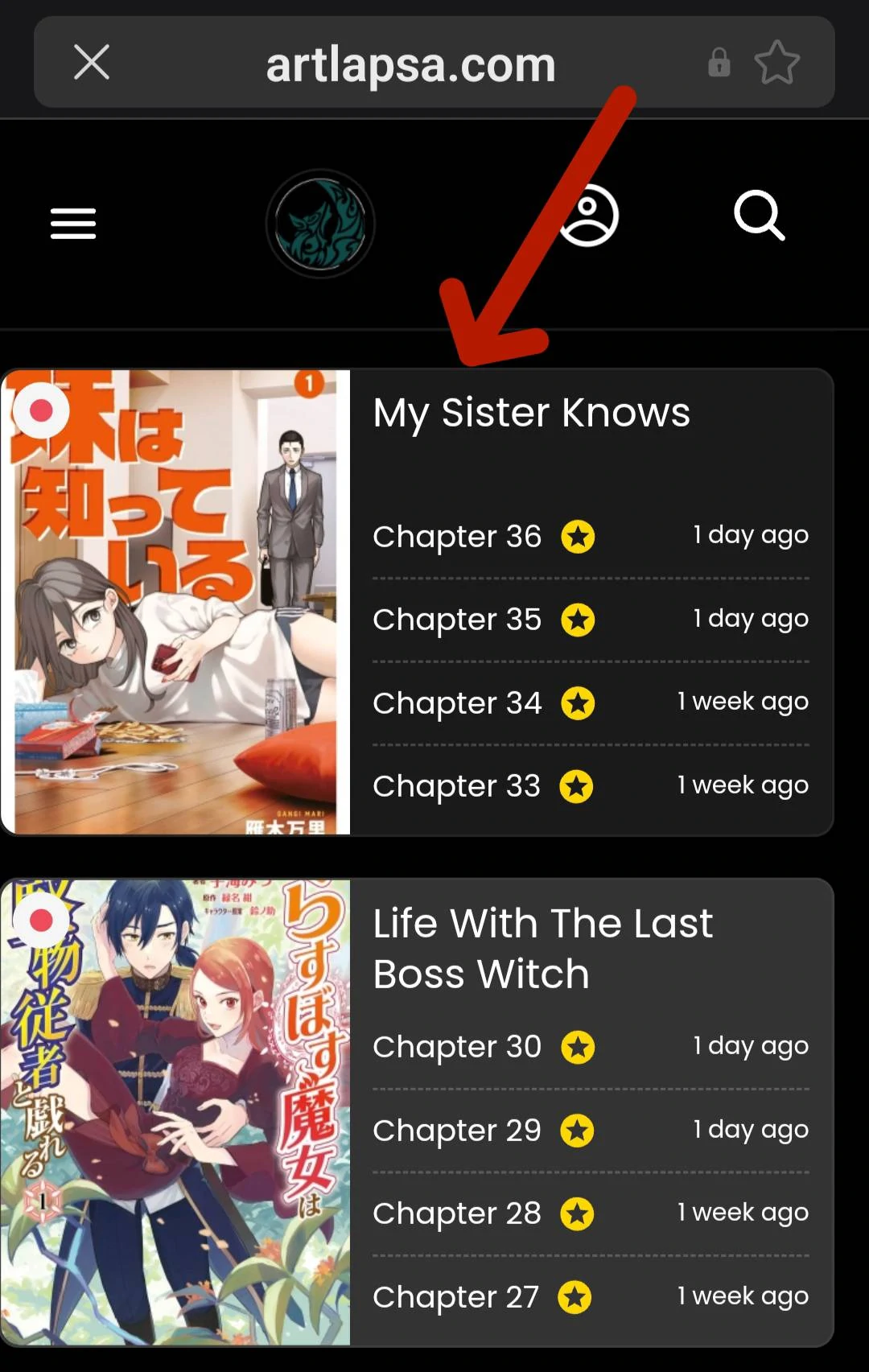Read Chapter 28 of Last Boss Witch
869x1372 pixels.
click(457, 1213)
